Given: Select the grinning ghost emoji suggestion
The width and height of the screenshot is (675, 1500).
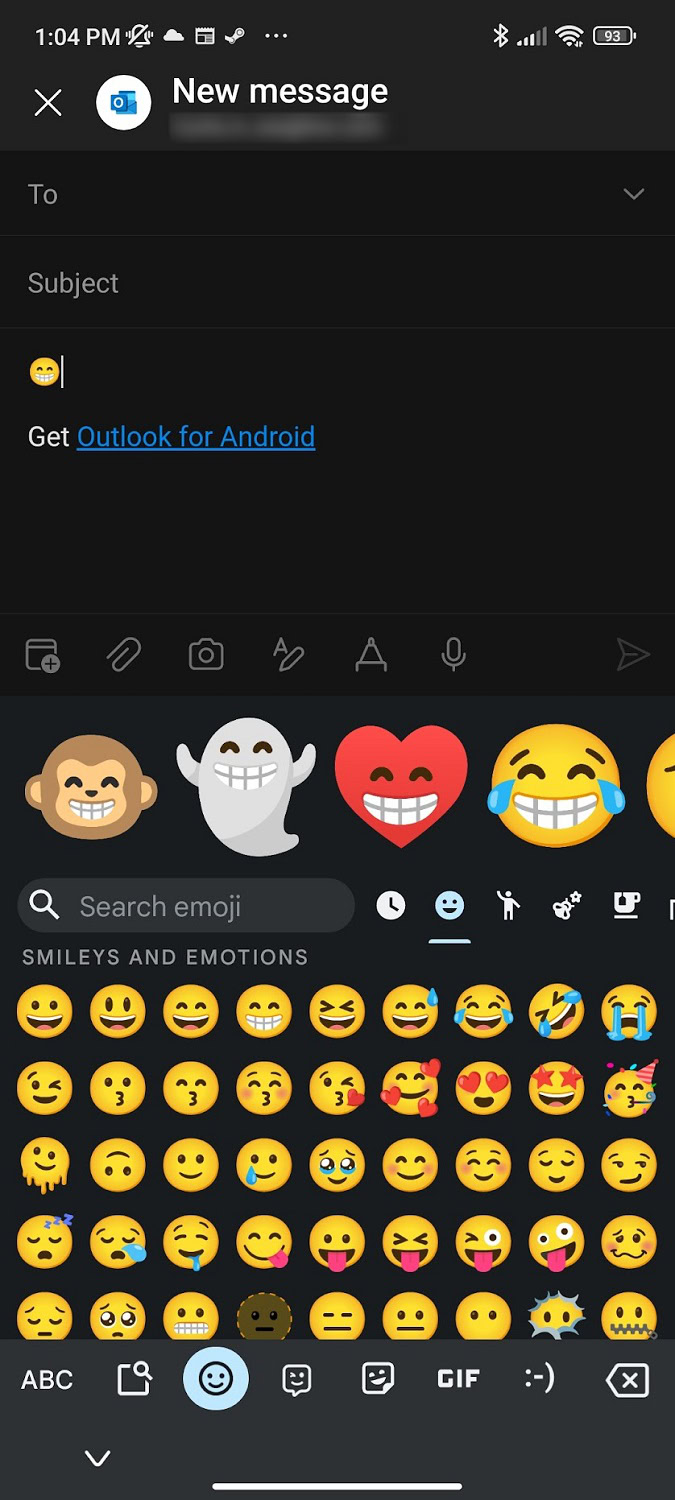Looking at the screenshot, I should (246, 786).
